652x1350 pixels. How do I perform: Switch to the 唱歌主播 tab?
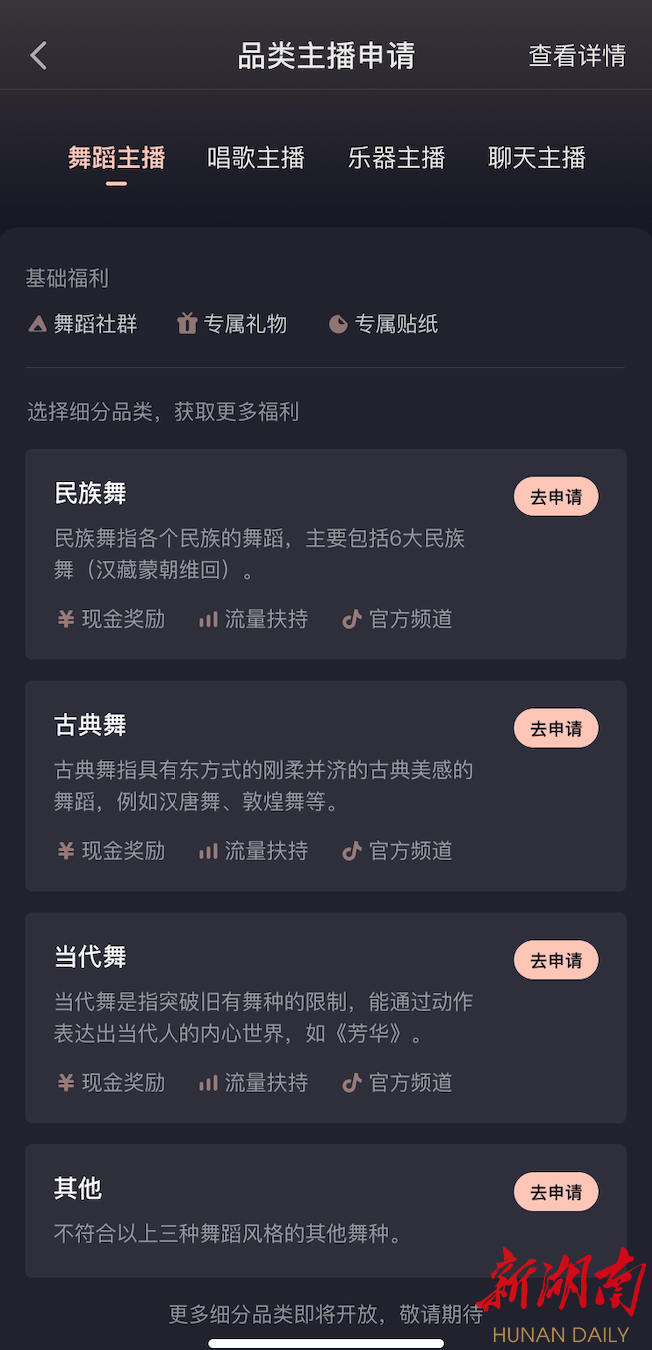click(256, 158)
